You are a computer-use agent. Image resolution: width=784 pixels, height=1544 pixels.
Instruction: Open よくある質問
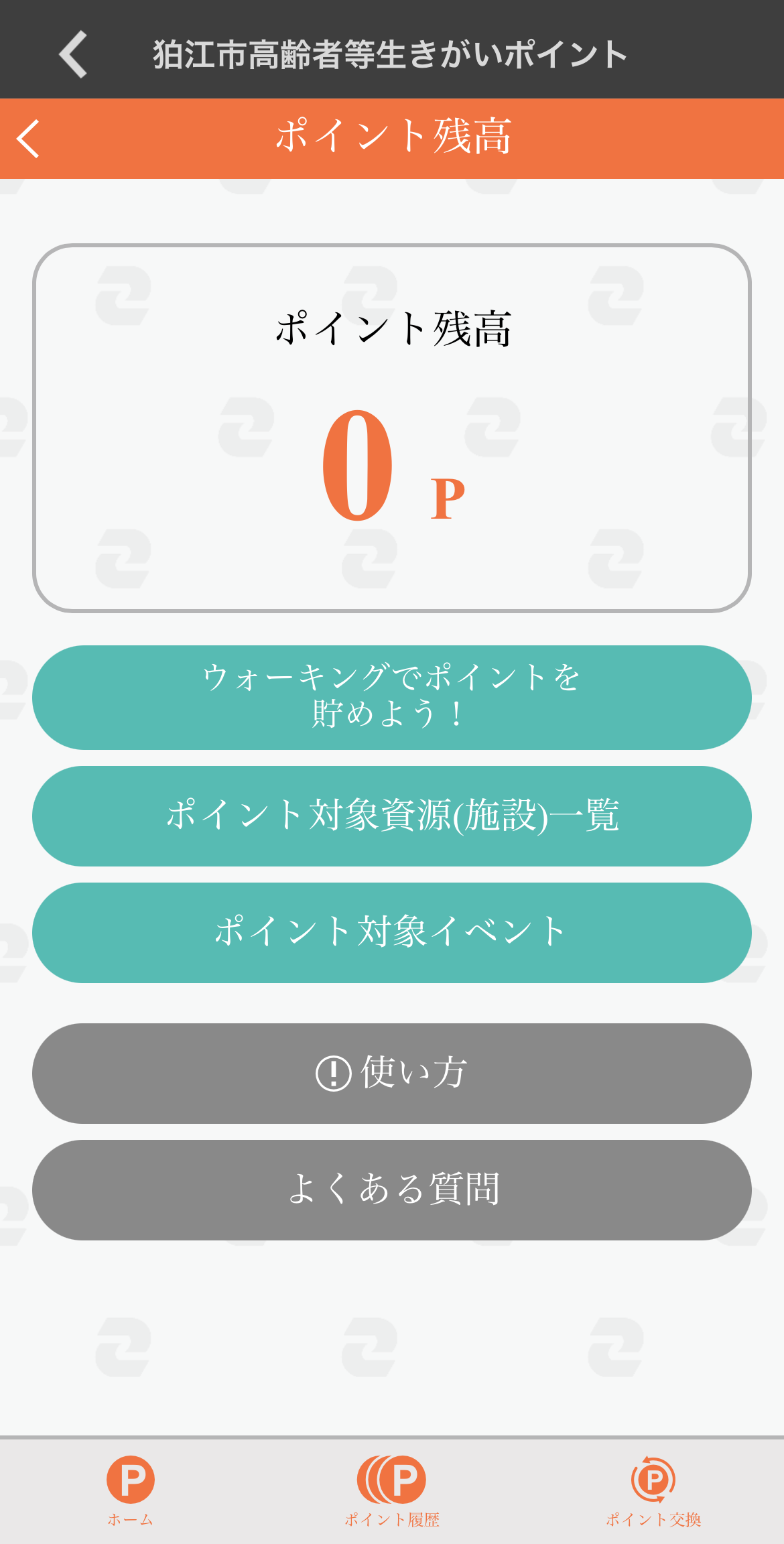392,1189
